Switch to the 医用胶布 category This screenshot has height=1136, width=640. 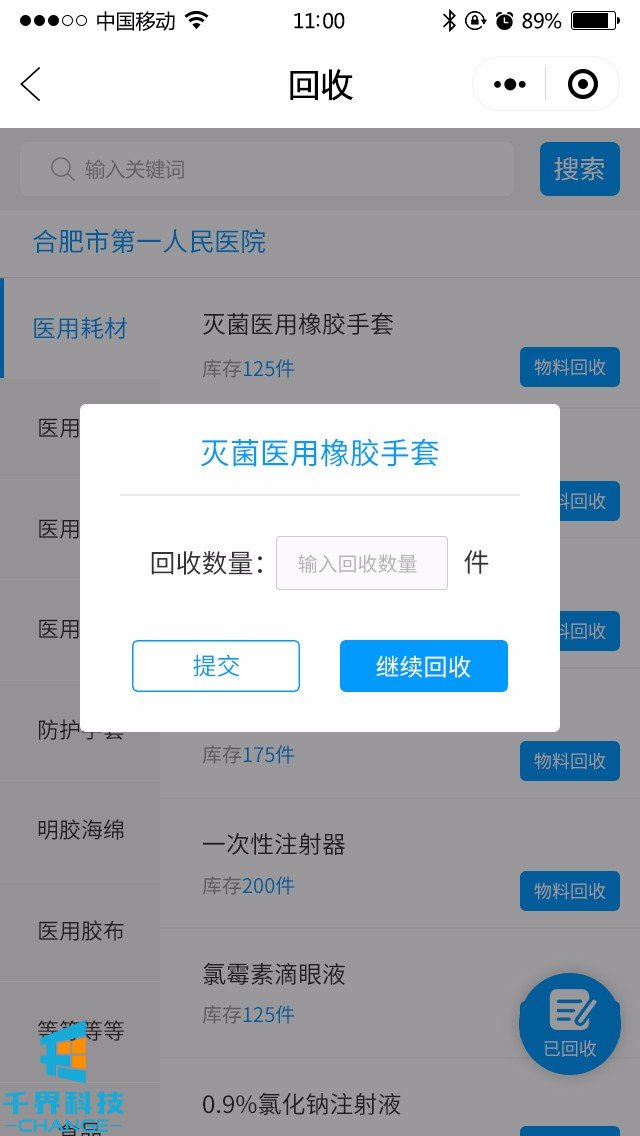click(80, 931)
